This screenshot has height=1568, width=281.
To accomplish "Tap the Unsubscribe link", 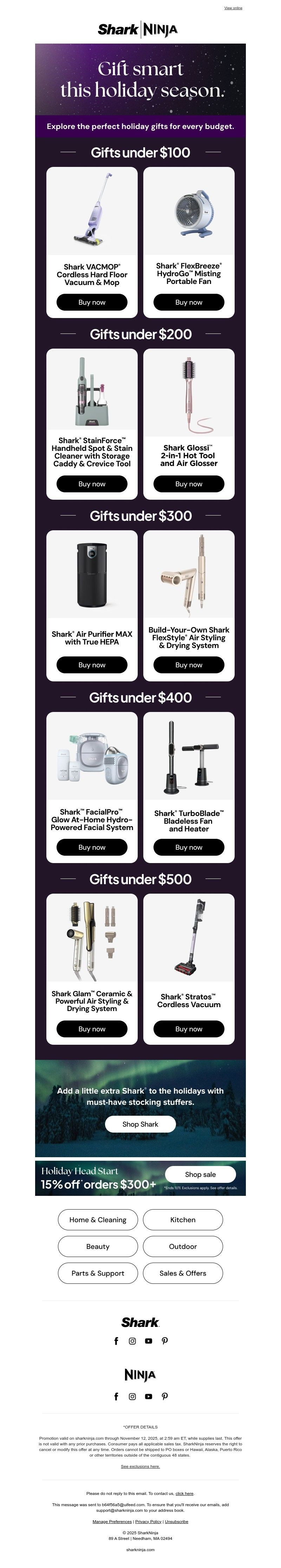I will click(176, 1521).
